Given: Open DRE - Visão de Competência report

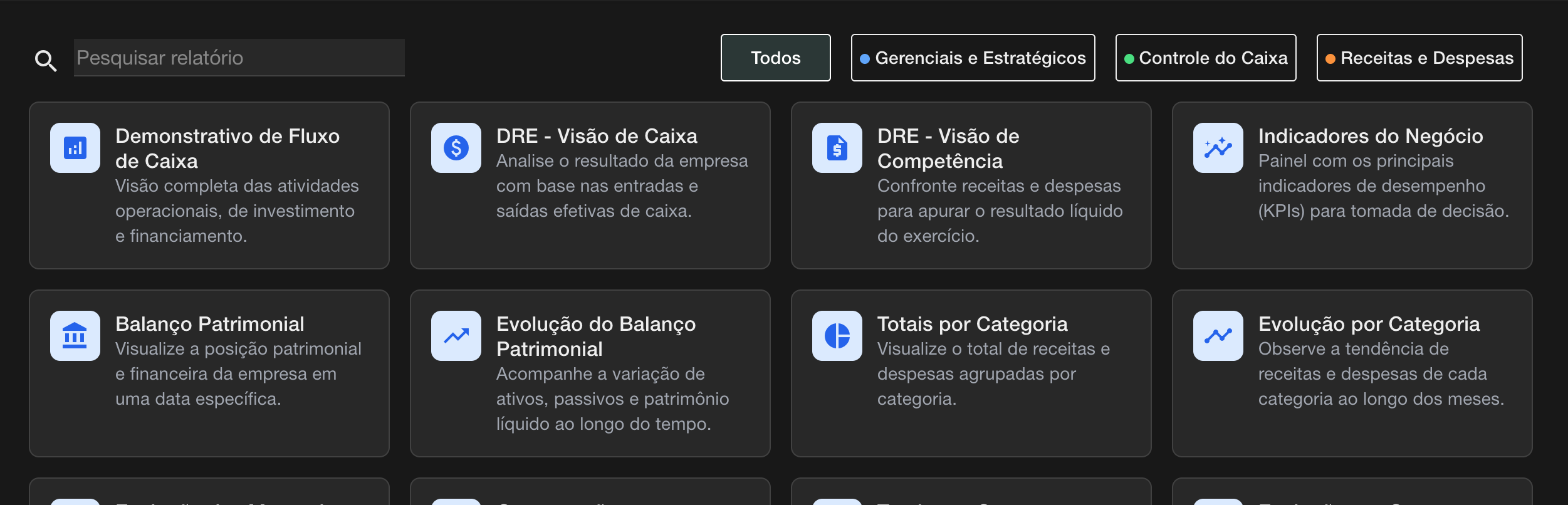Looking at the screenshot, I should [971, 185].
